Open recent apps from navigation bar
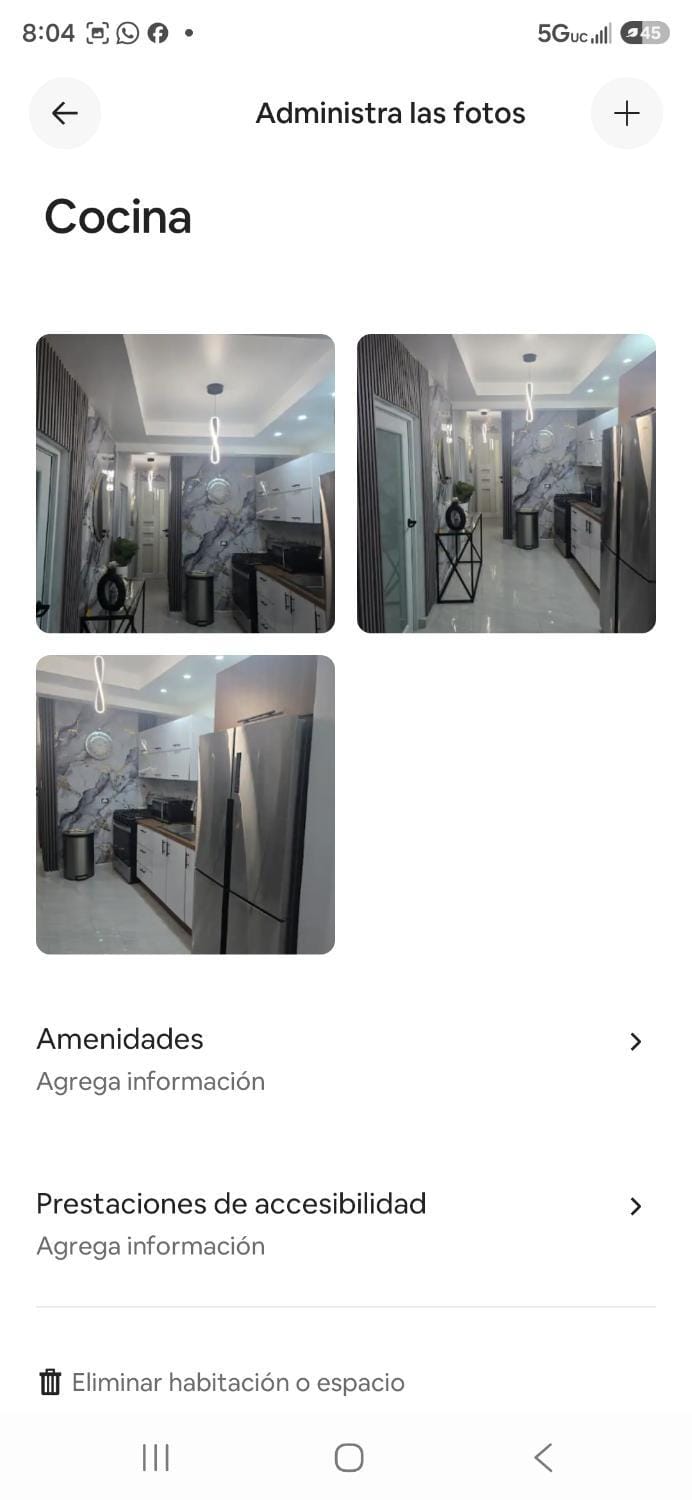The width and height of the screenshot is (692, 1500). [156, 1457]
